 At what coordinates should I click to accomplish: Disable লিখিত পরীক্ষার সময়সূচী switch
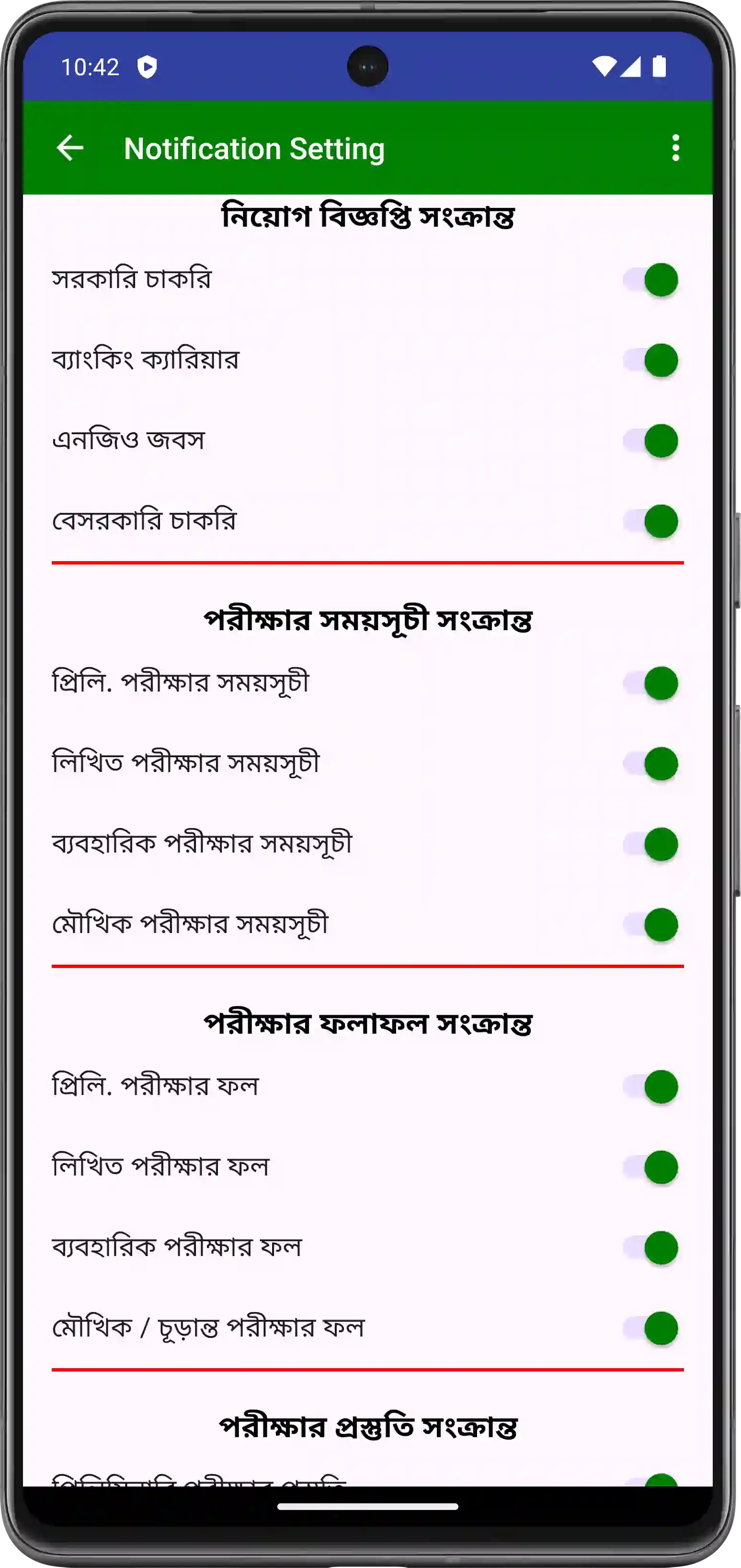point(650,764)
